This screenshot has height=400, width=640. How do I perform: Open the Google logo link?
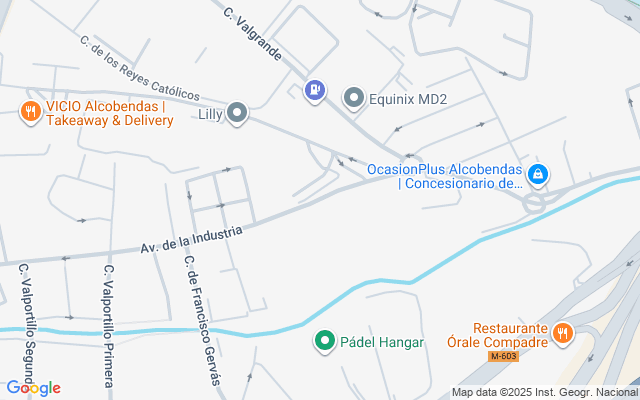coord(33,388)
